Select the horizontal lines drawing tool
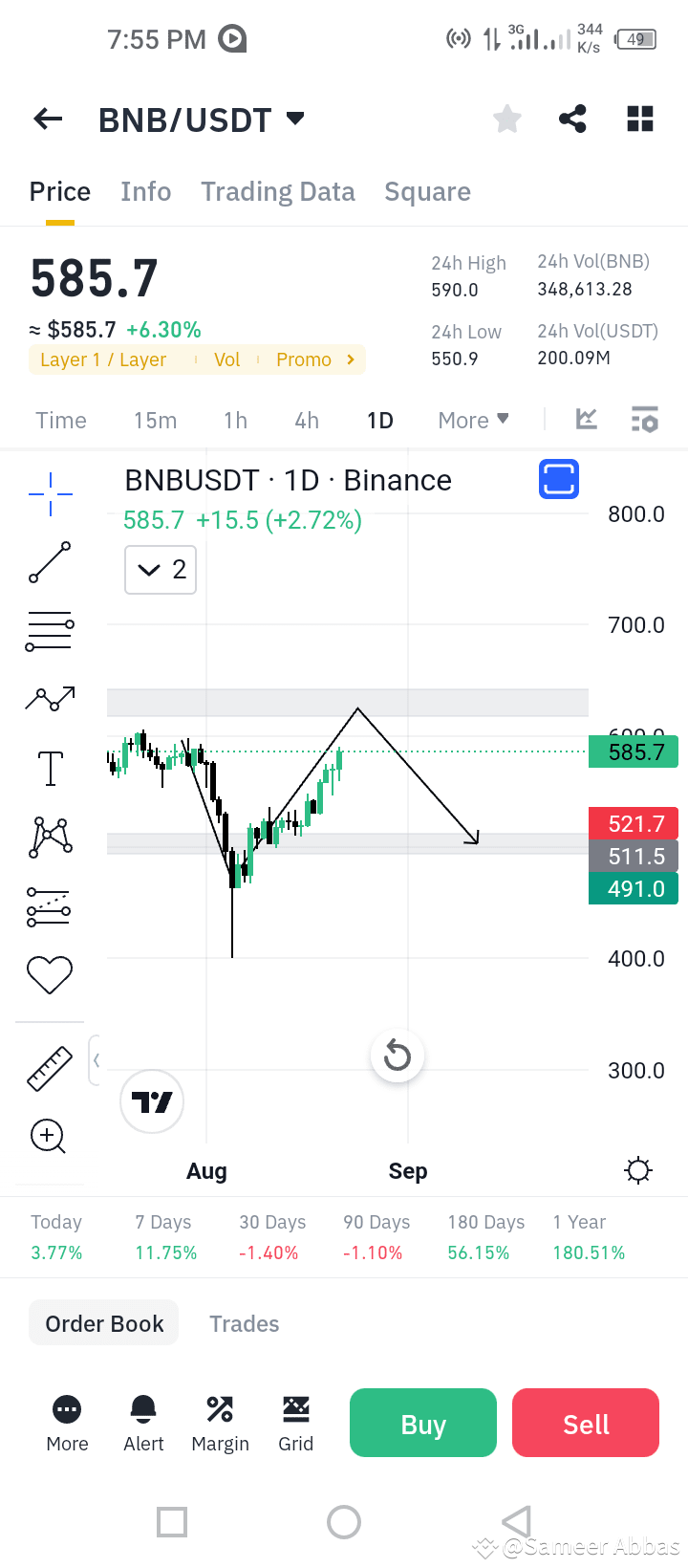 (49, 631)
